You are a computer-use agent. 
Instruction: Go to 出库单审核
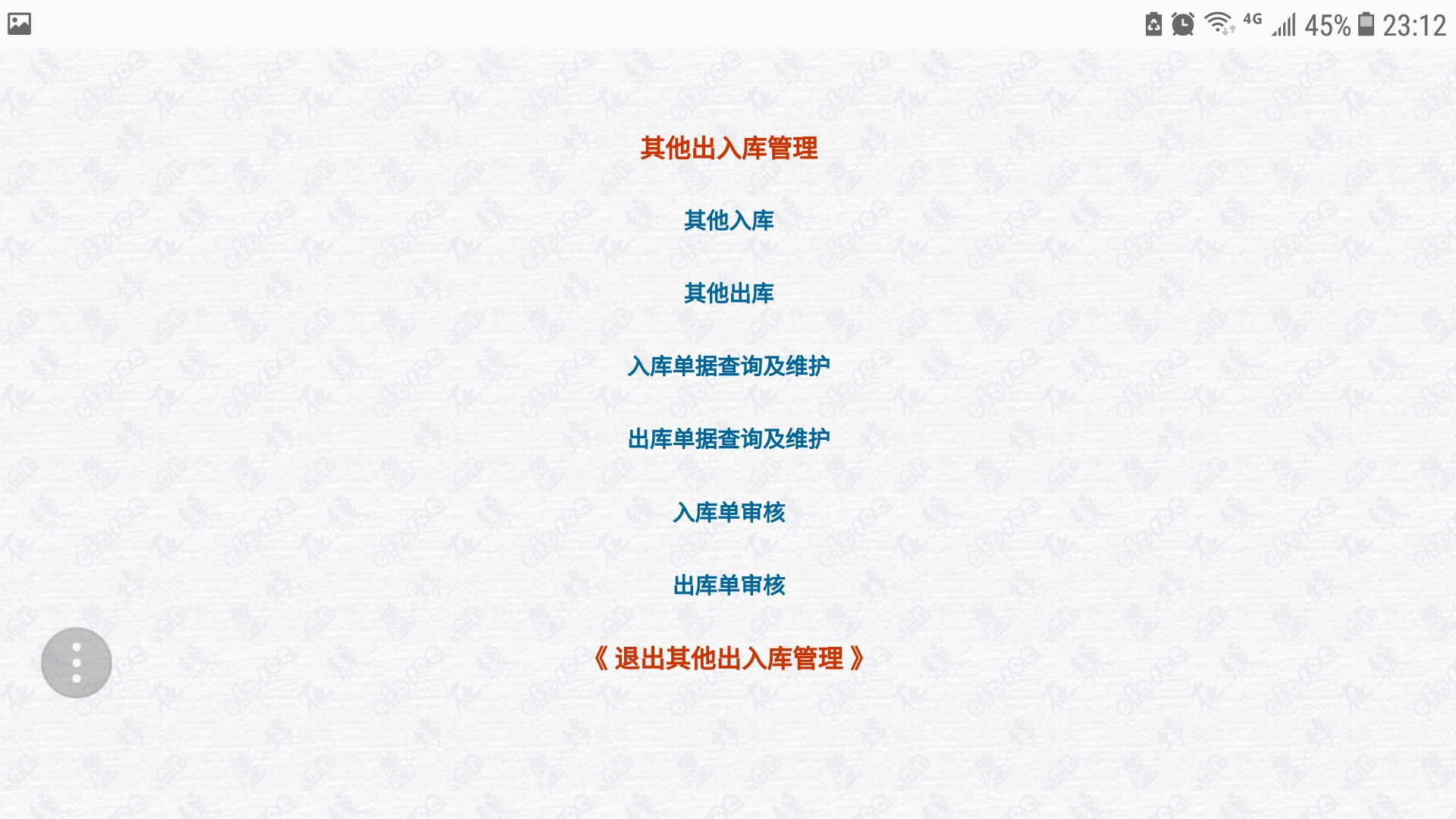tap(728, 585)
